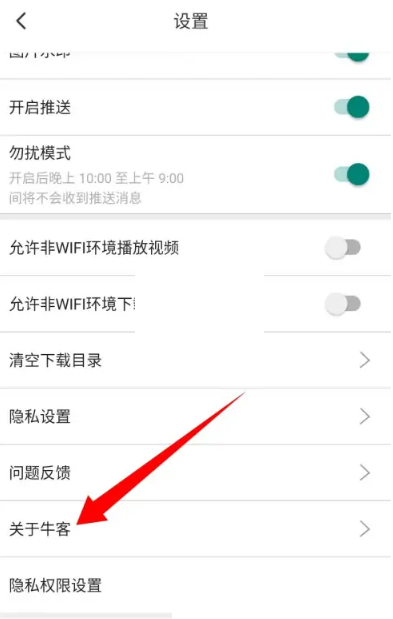The width and height of the screenshot is (393, 619).
Task: Turn off the 开启推送 switch
Action: pos(352,107)
